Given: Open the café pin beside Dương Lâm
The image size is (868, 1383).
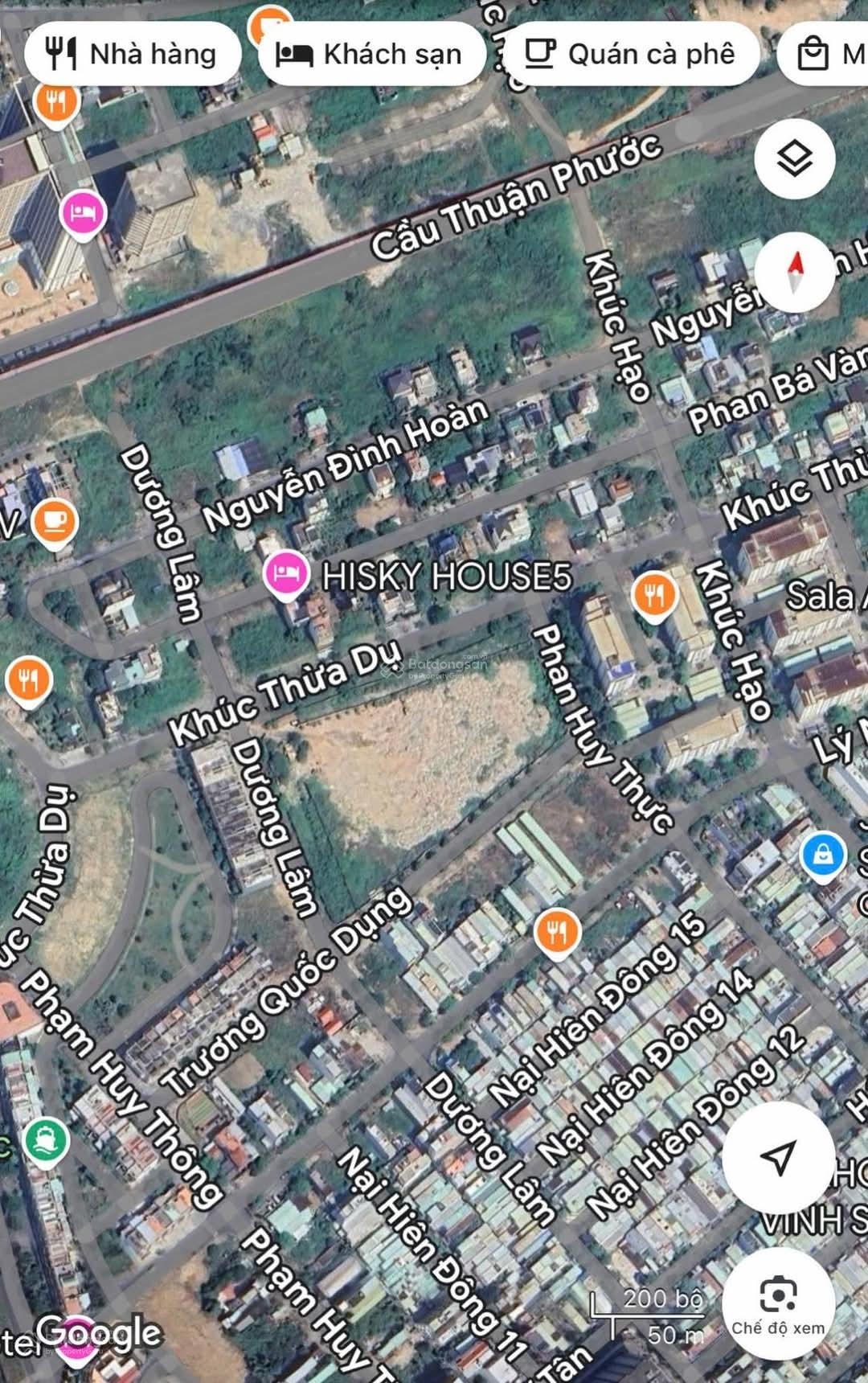Looking at the screenshot, I should coord(55,523).
